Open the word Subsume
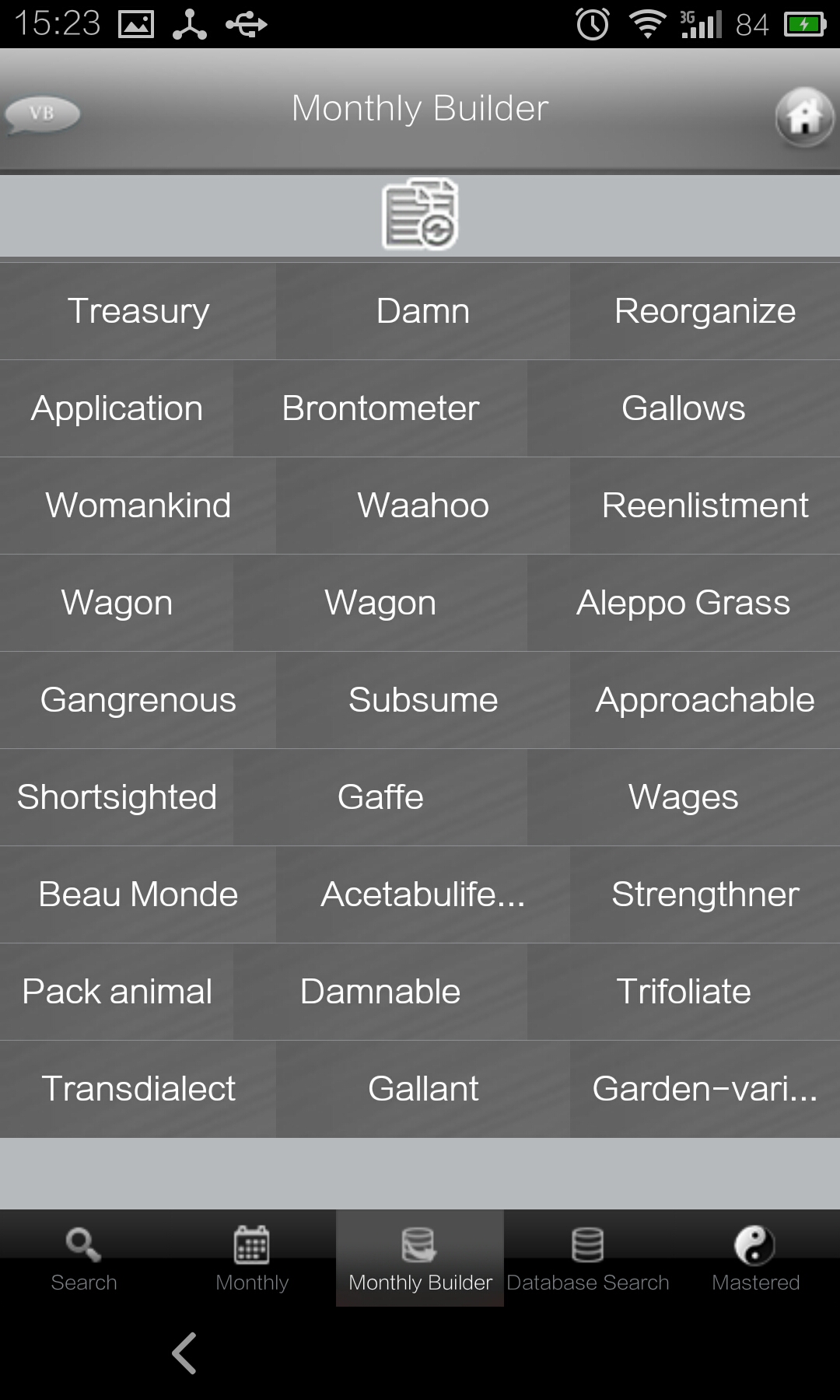The width and height of the screenshot is (840, 1400). pyautogui.click(x=423, y=700)
